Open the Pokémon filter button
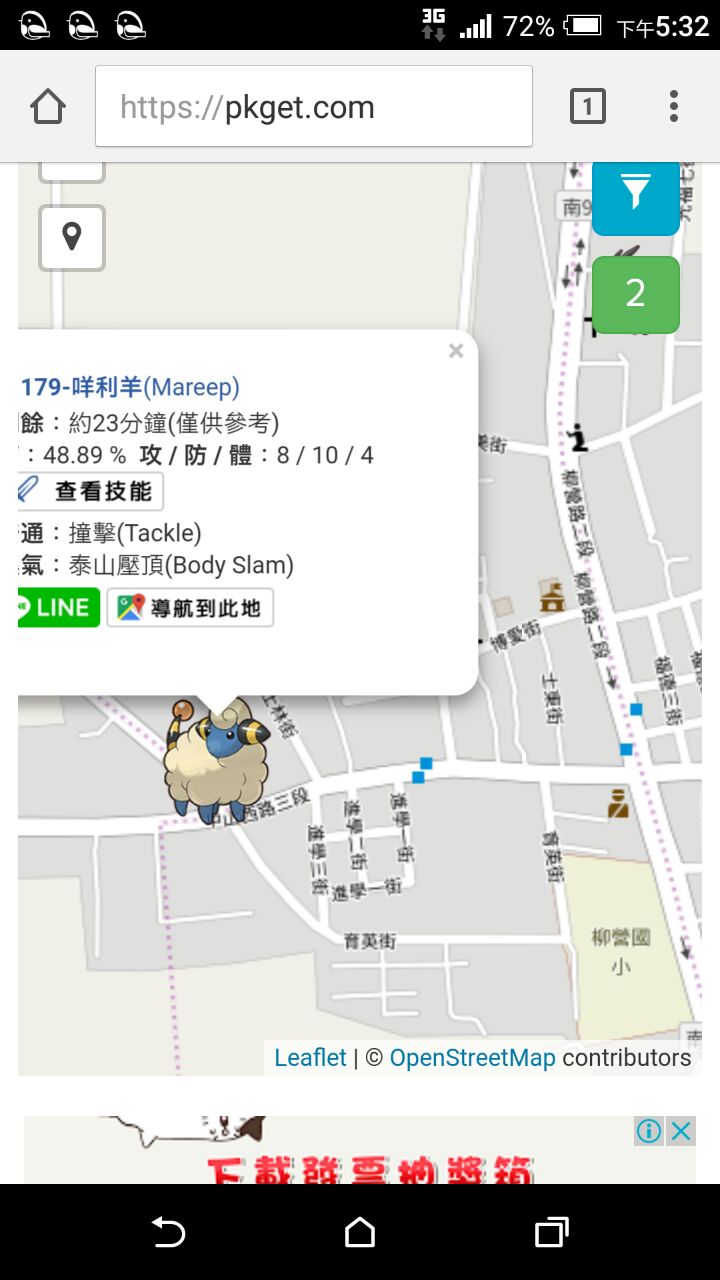 (636, 195)
